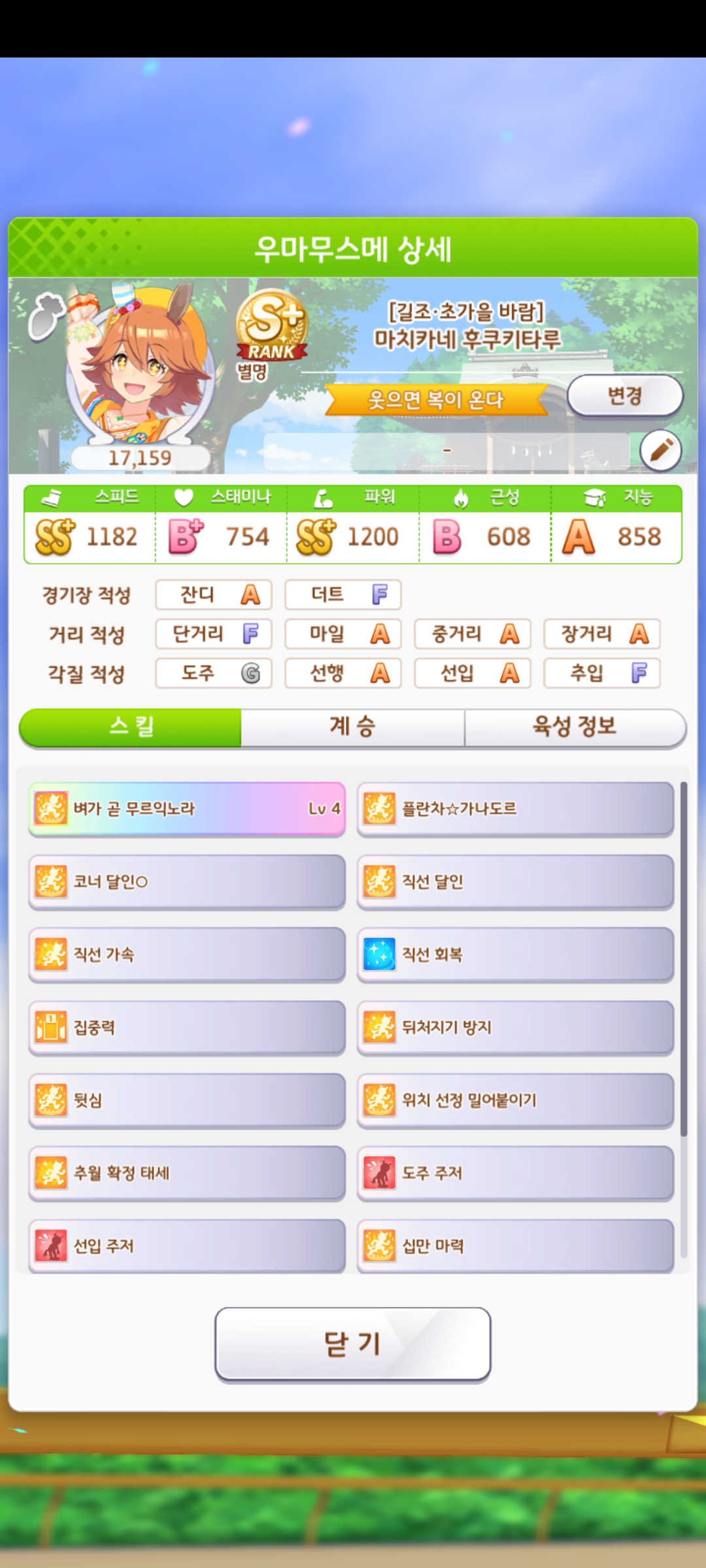
Task: View details of 코너 달인○ skill
Action: pos(186,882)
